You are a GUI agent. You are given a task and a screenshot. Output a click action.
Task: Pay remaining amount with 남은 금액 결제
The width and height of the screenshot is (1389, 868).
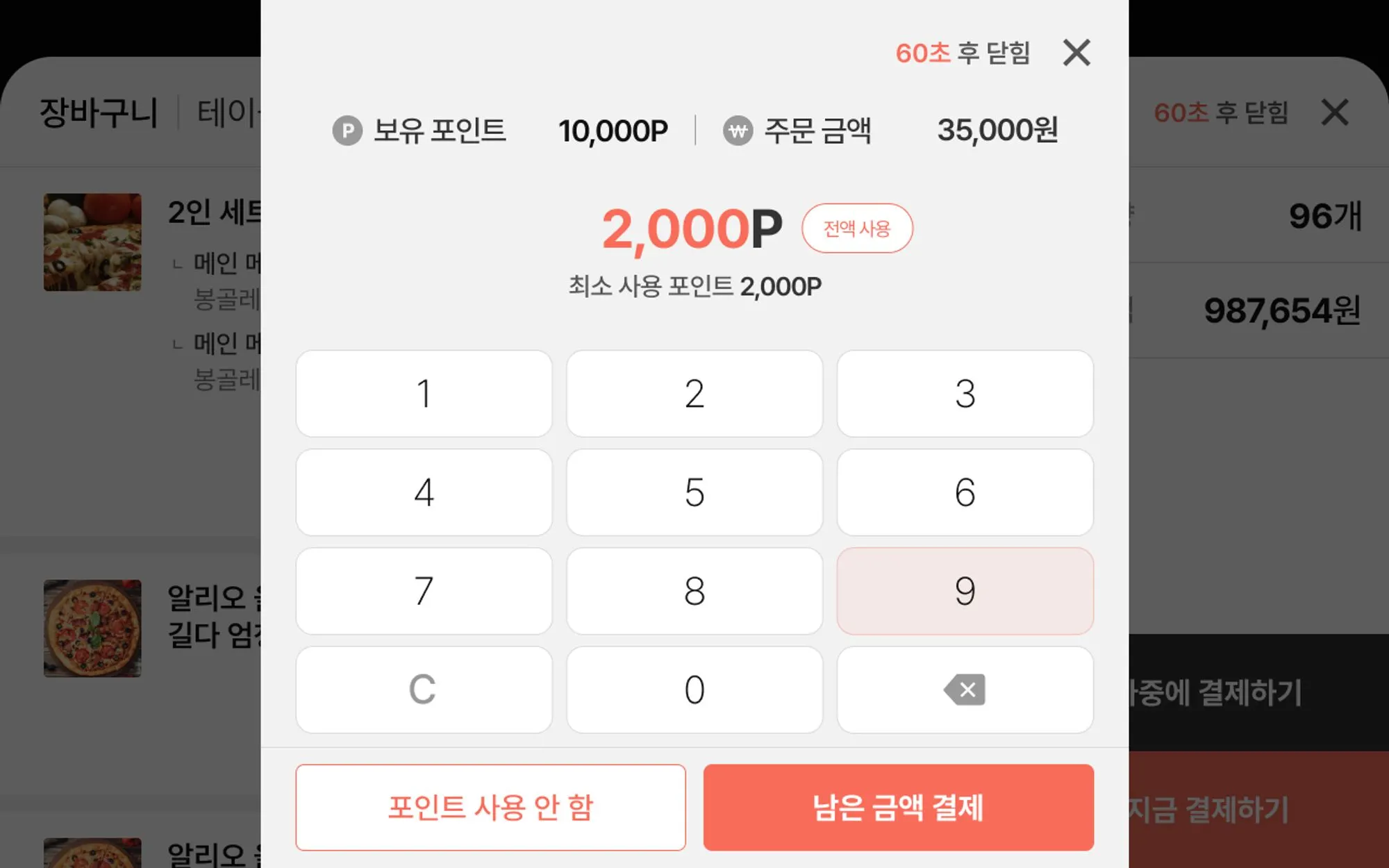[x=898, y=808]
